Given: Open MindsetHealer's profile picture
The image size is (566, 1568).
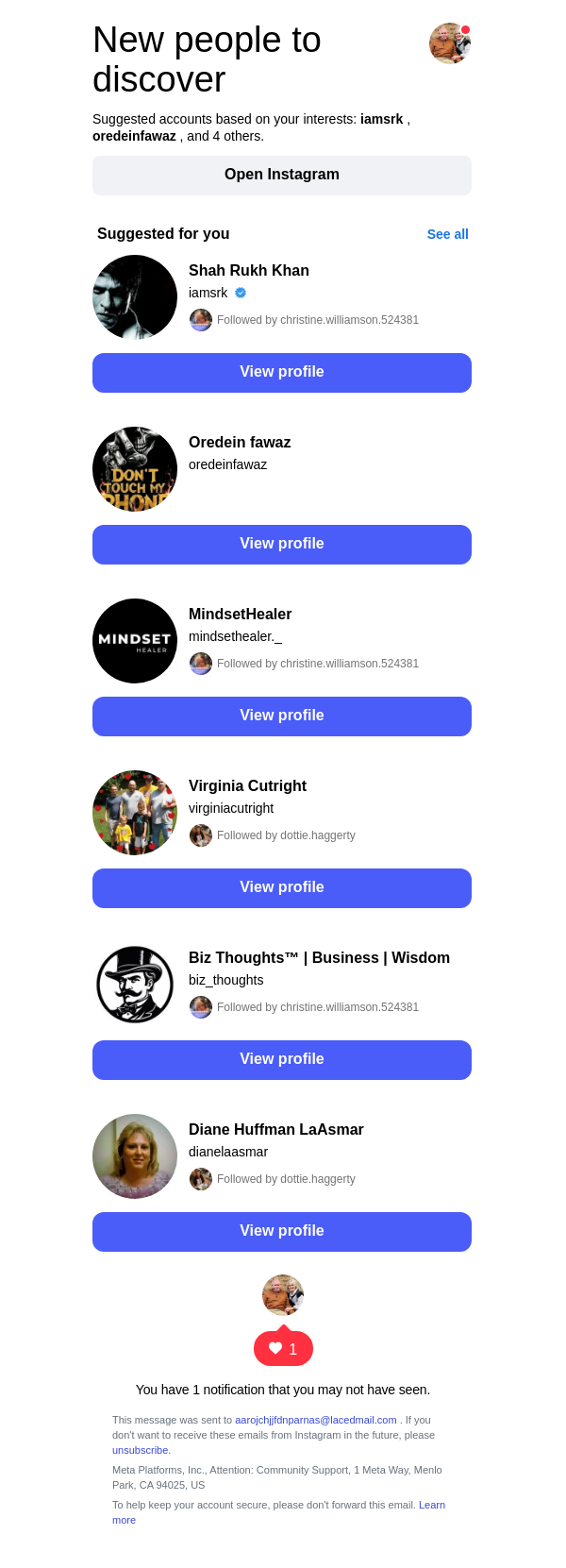Looking at the screenshot, I should (135, 641).
